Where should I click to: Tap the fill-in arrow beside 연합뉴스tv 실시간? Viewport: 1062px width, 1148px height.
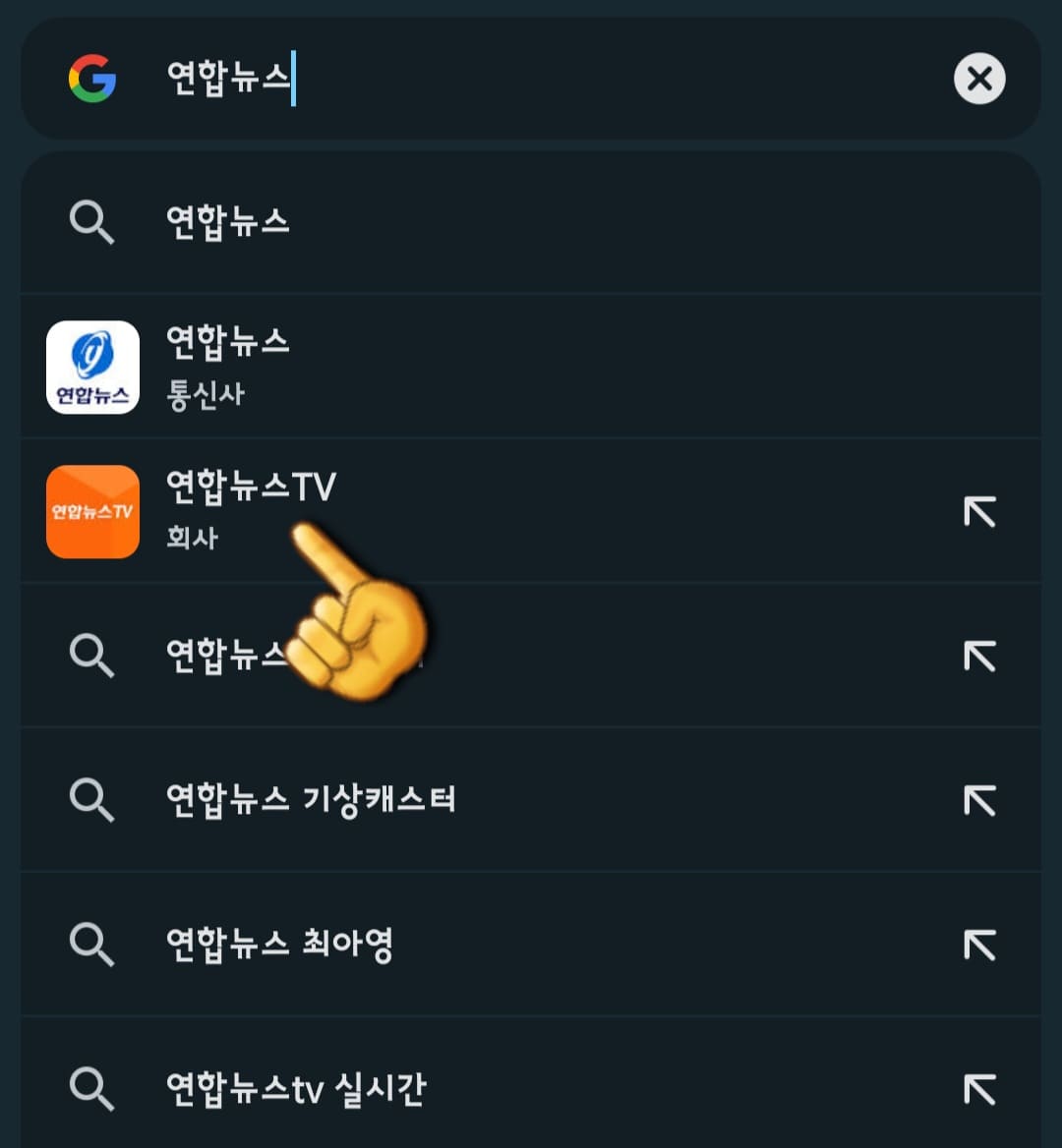[979, 1089]
